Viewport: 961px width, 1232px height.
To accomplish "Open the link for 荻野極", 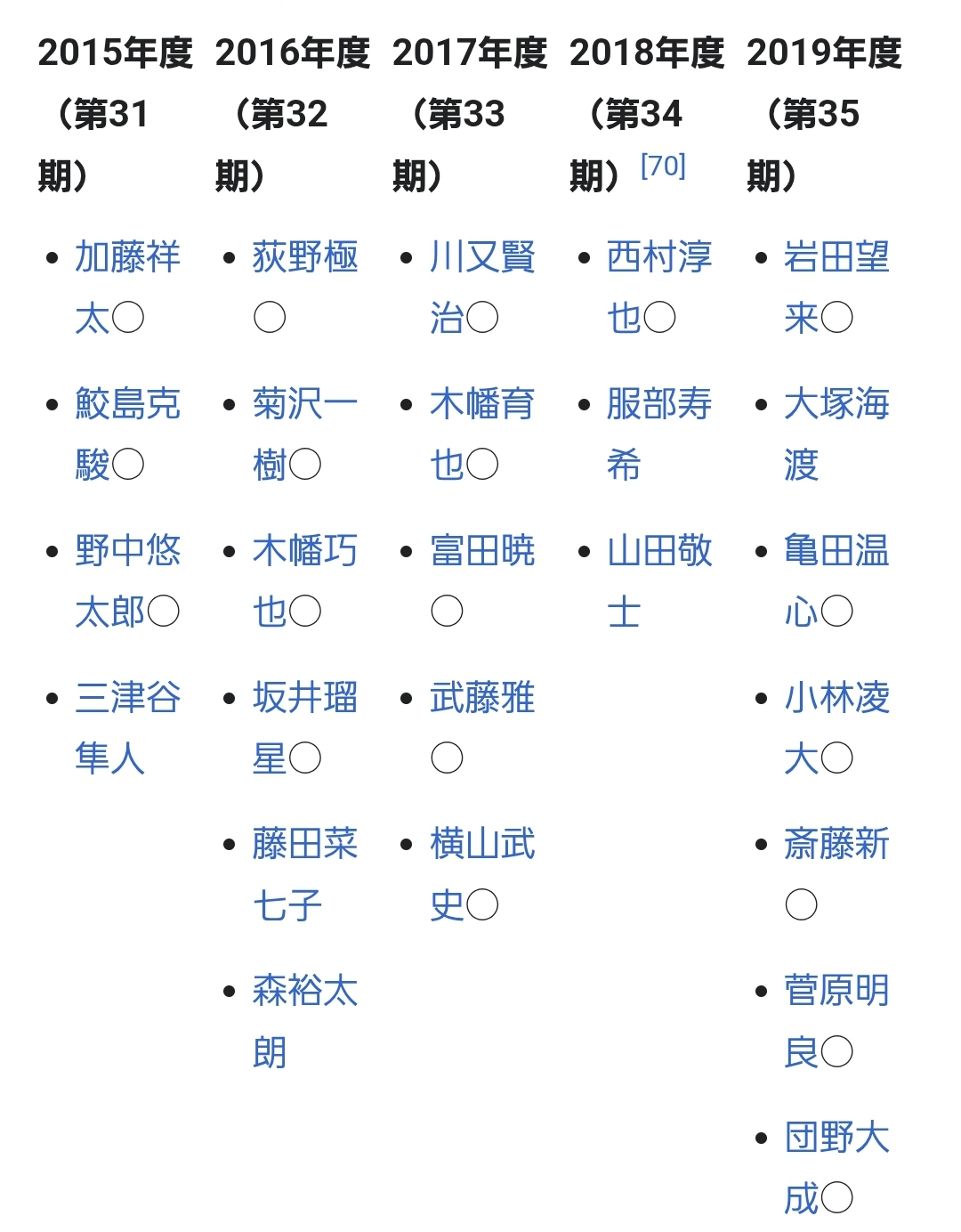I will (304, 257).
